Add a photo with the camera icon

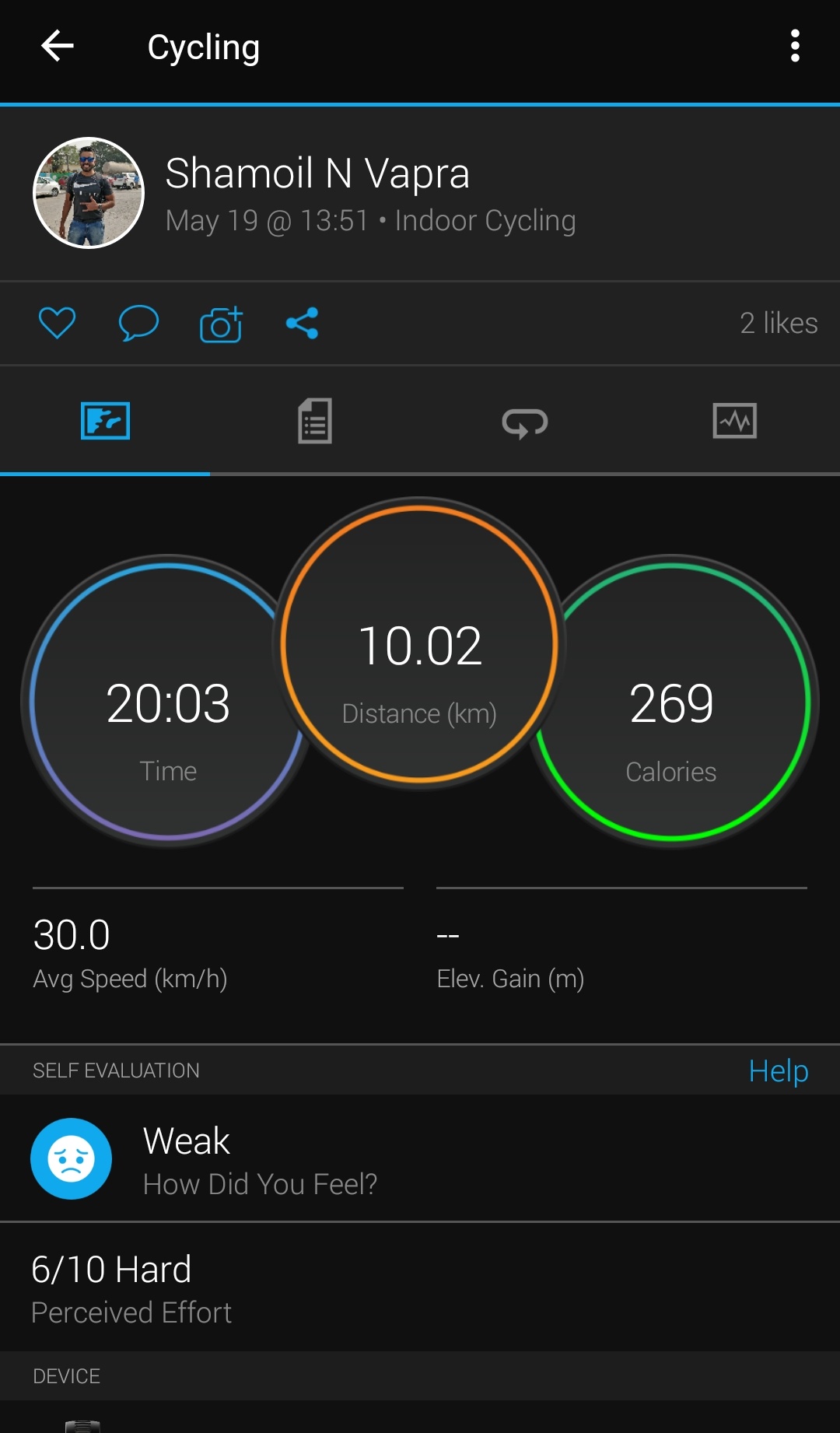click(221, 324)
